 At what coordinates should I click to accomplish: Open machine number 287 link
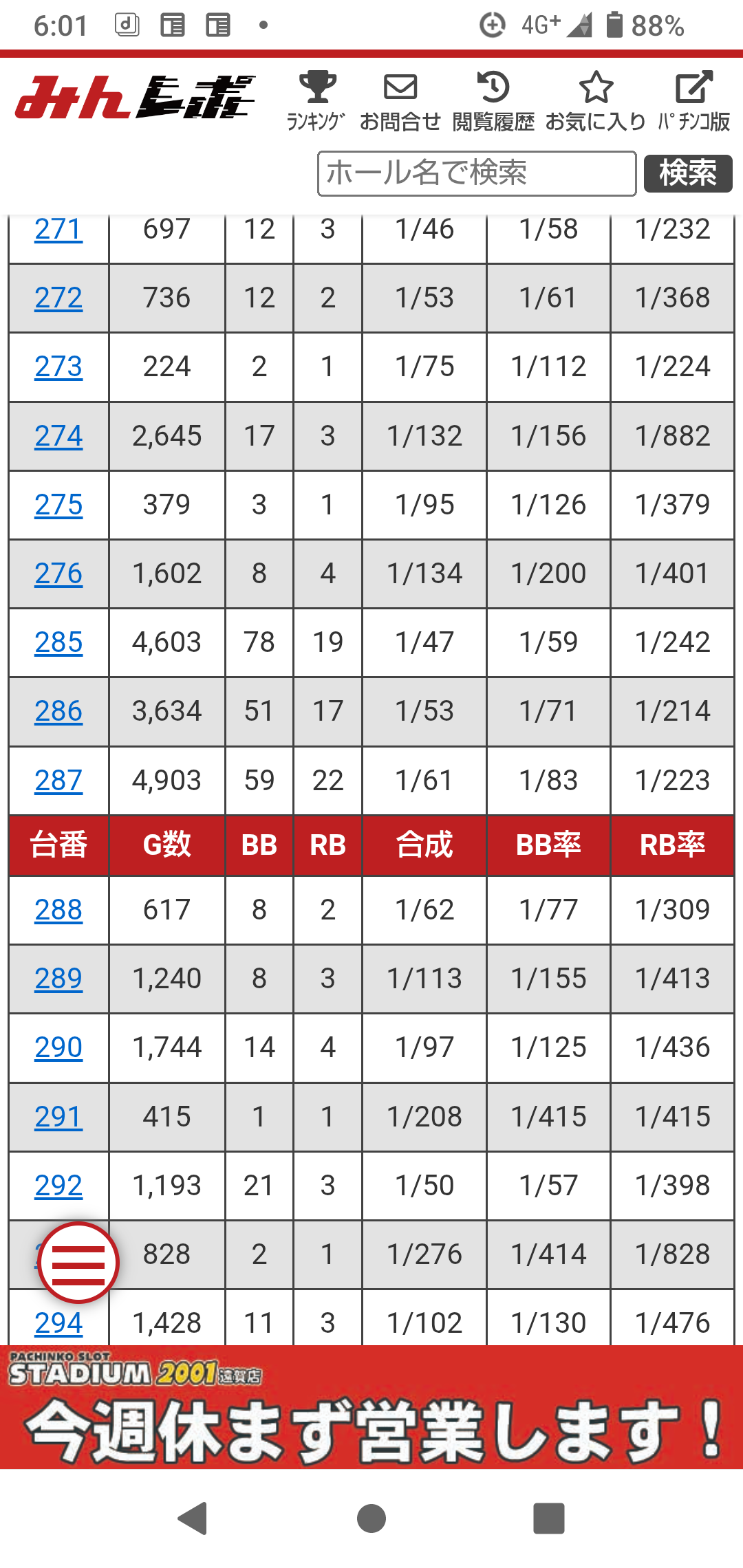pos(58,781)
